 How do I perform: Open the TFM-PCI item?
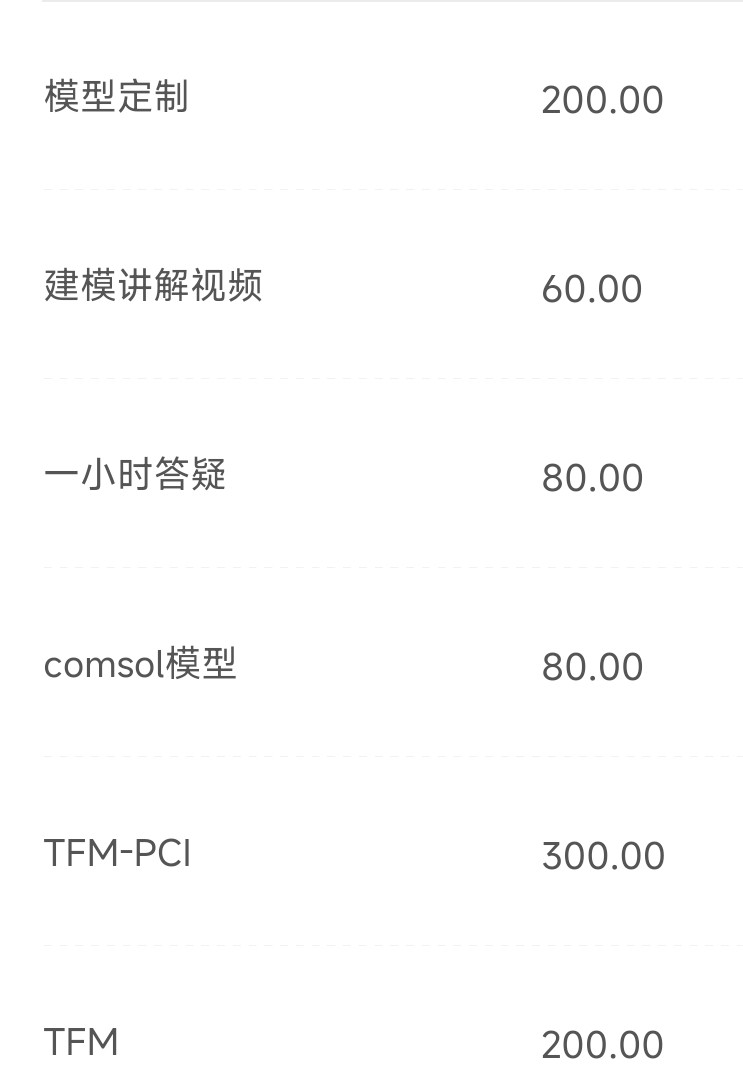(x=371, y=855)
